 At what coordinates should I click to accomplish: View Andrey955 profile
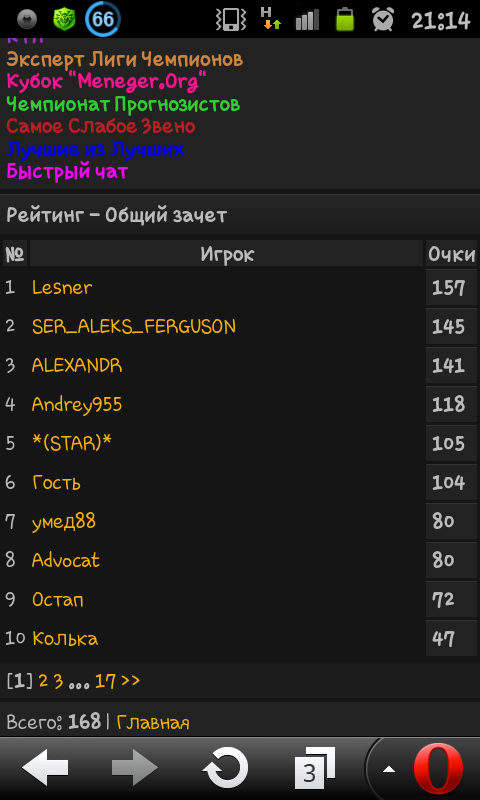pyautogui.click(x=77, y=405)
